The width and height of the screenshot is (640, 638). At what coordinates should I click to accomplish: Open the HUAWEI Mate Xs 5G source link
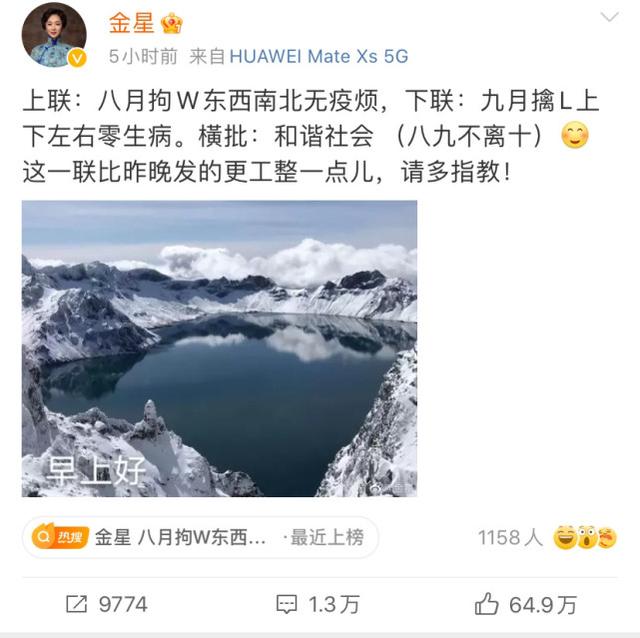click(x=320, y=56)
